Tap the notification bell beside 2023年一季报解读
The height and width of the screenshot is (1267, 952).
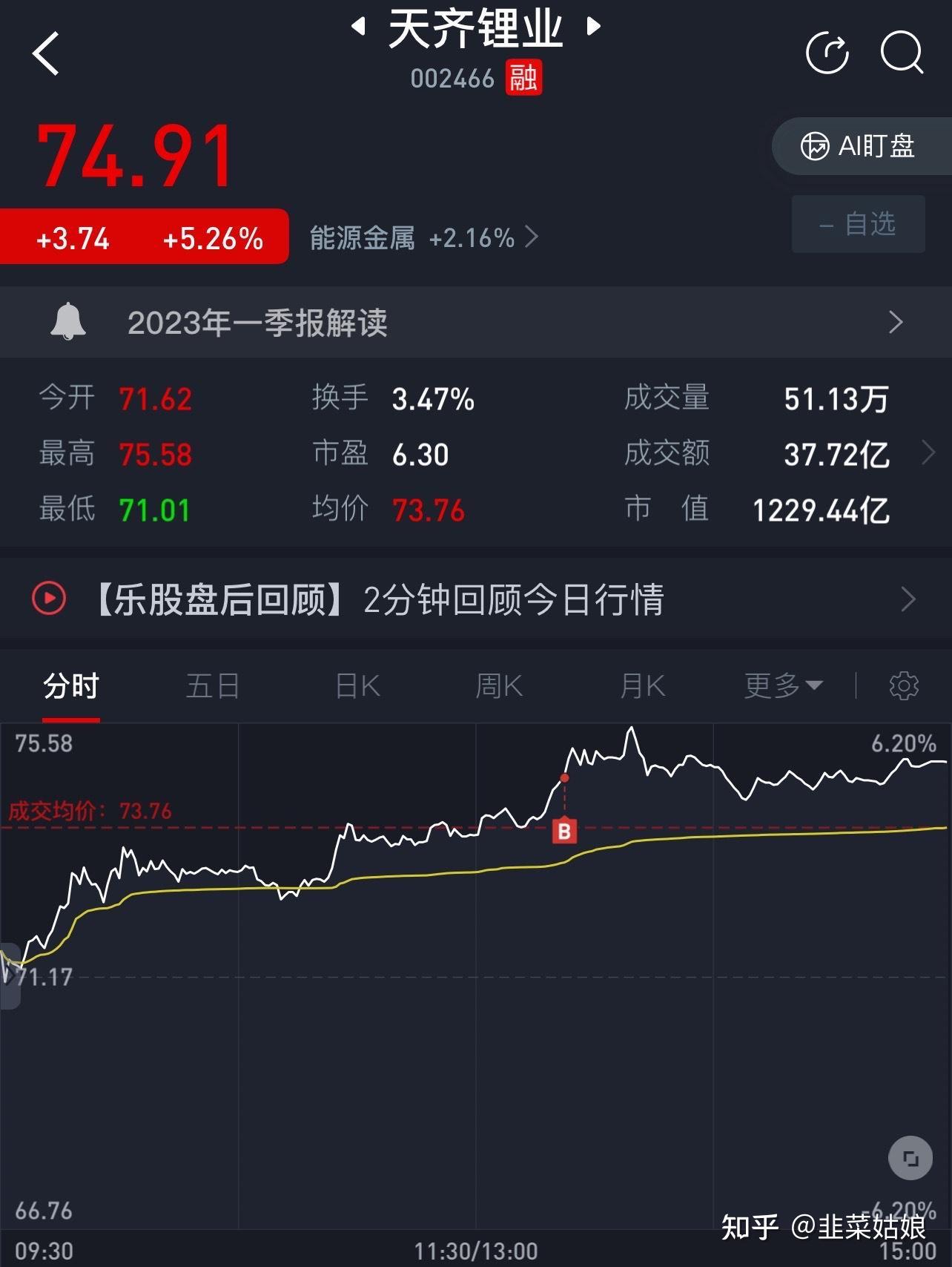tap(67, 322)
